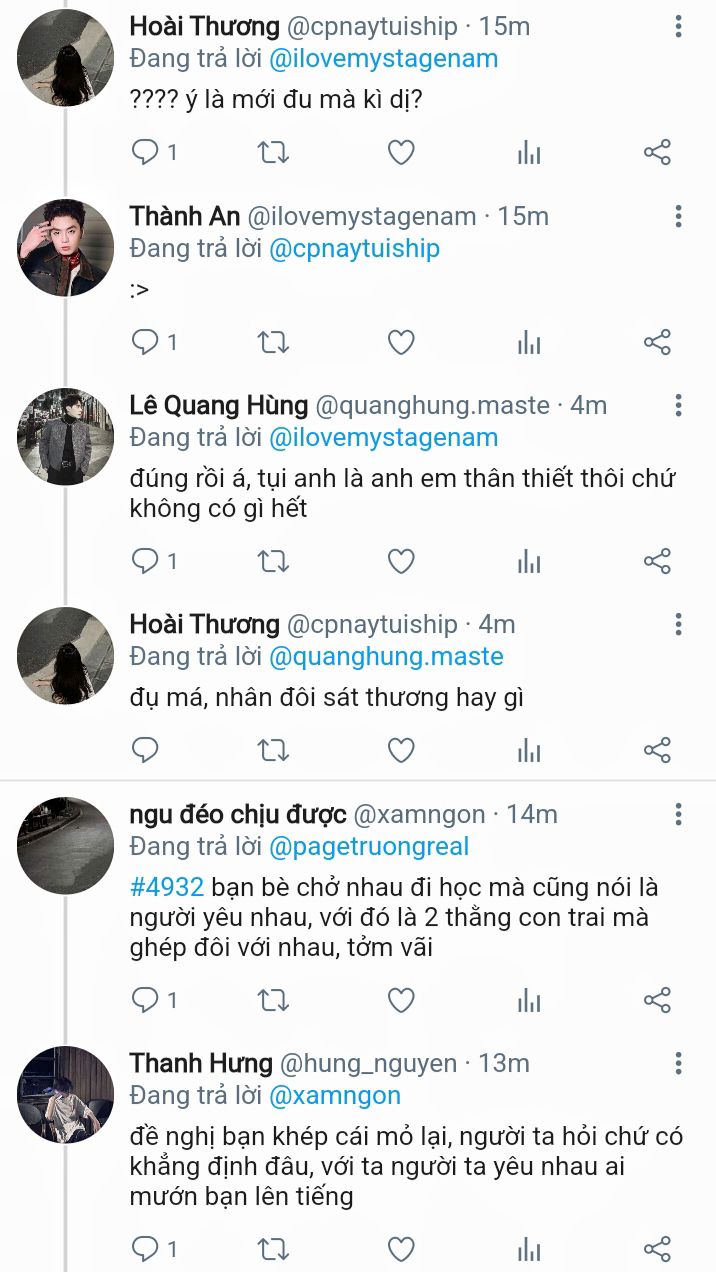
Task: Retweet Thành An's ":>" reply
Action: [273, 343]
